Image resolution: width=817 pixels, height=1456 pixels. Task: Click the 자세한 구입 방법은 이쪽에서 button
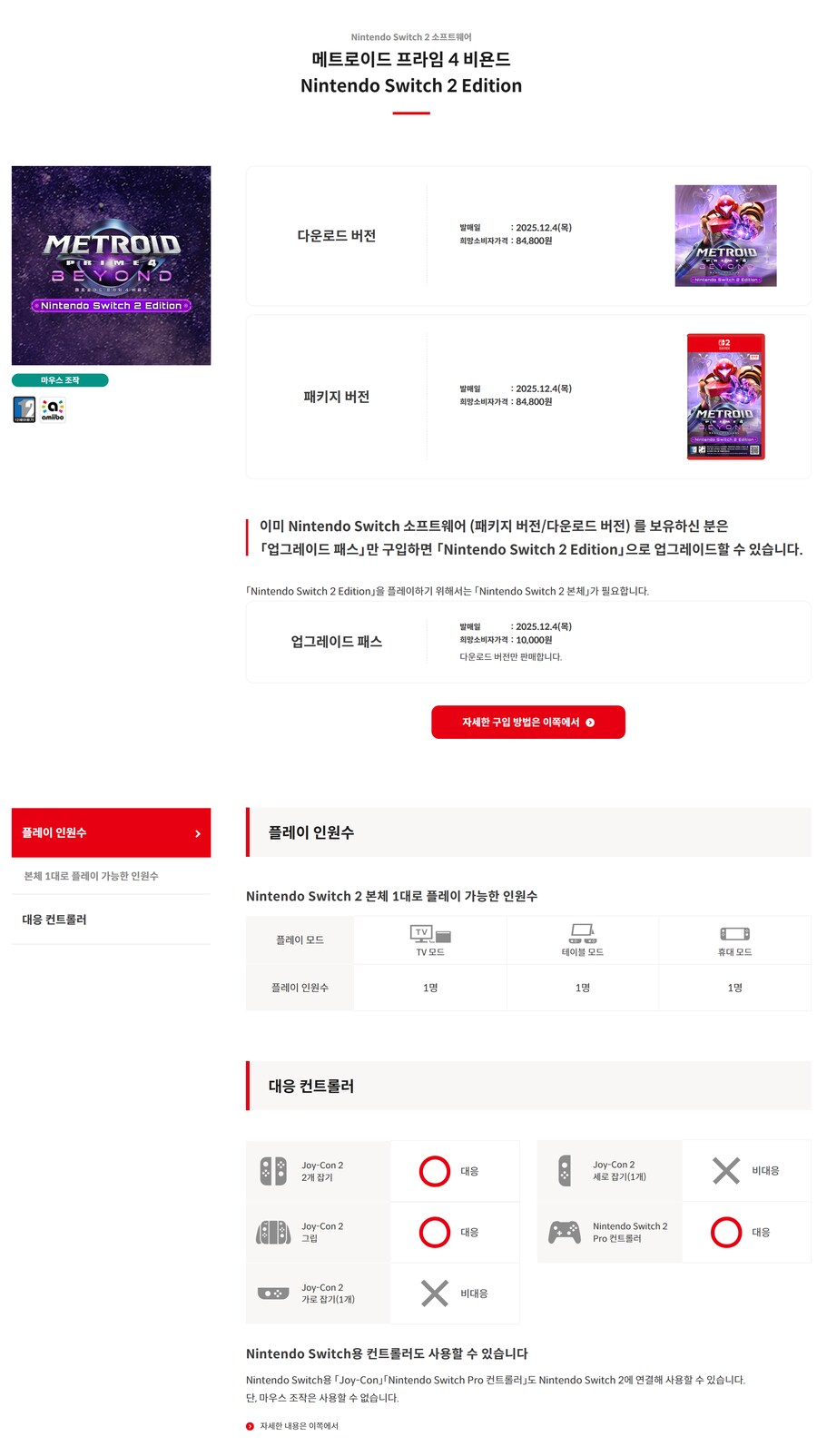[527, 723]
